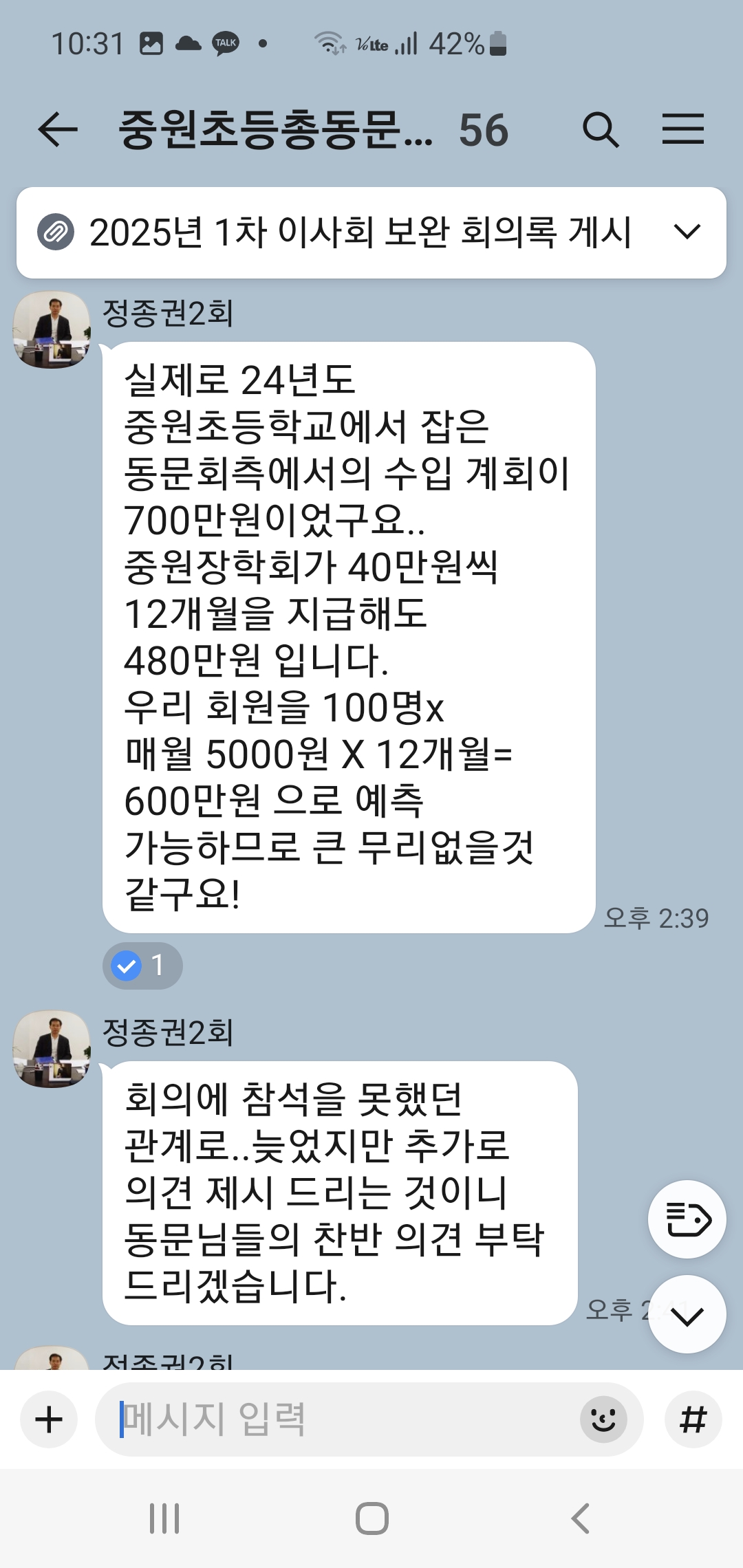
Task: Open the recent apps view
Action: coord(164,1518)
